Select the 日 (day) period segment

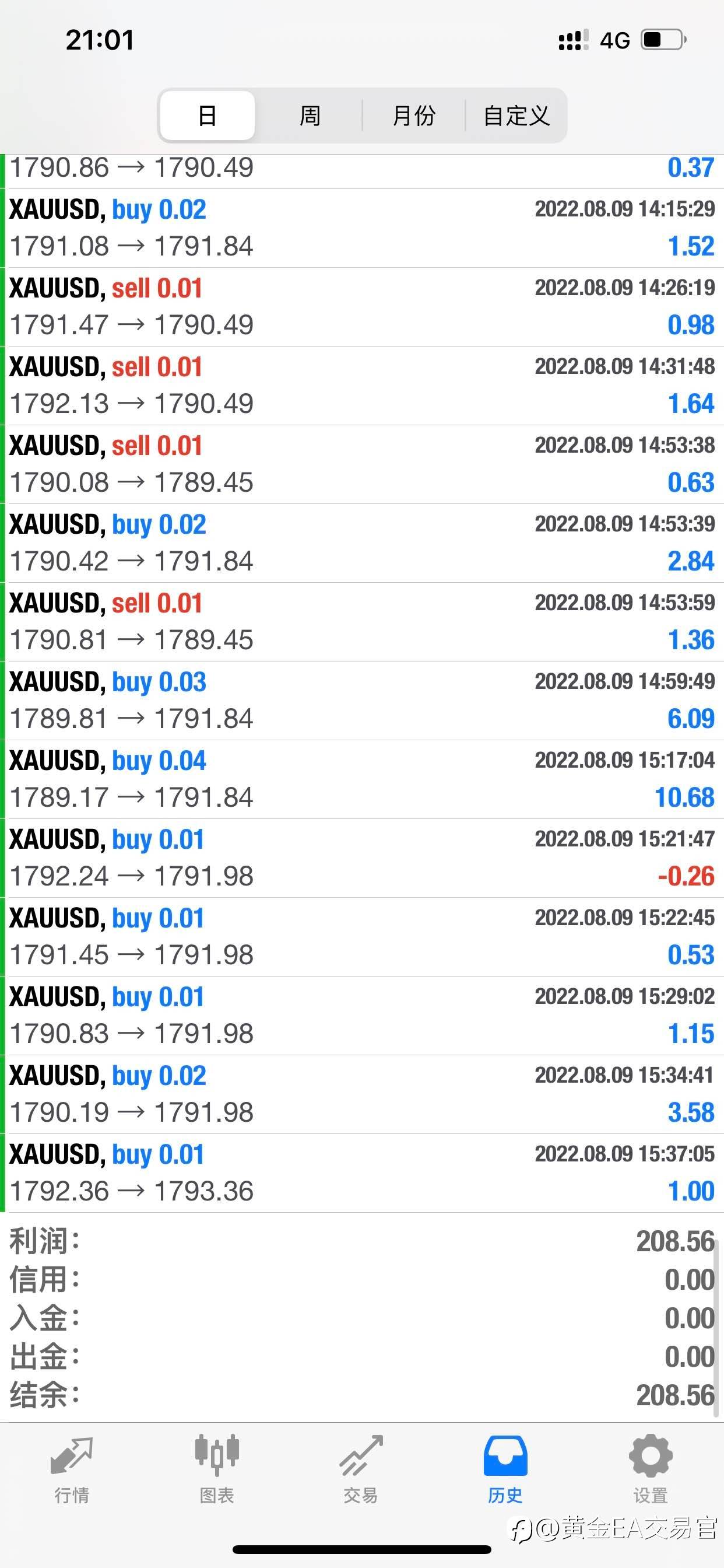coord(208,116)
